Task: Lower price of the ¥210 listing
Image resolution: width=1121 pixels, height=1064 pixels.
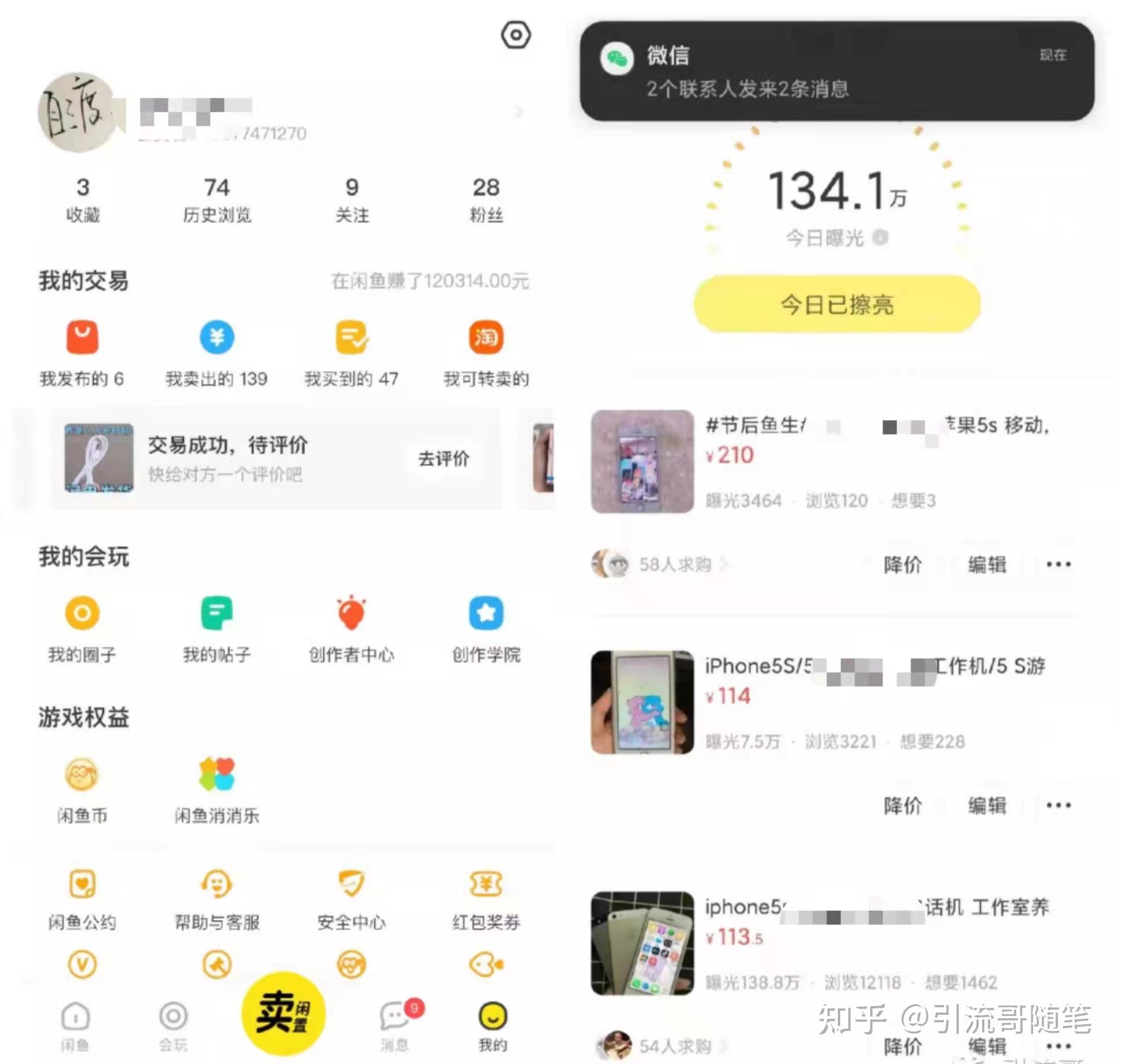Action: [902, 564]
